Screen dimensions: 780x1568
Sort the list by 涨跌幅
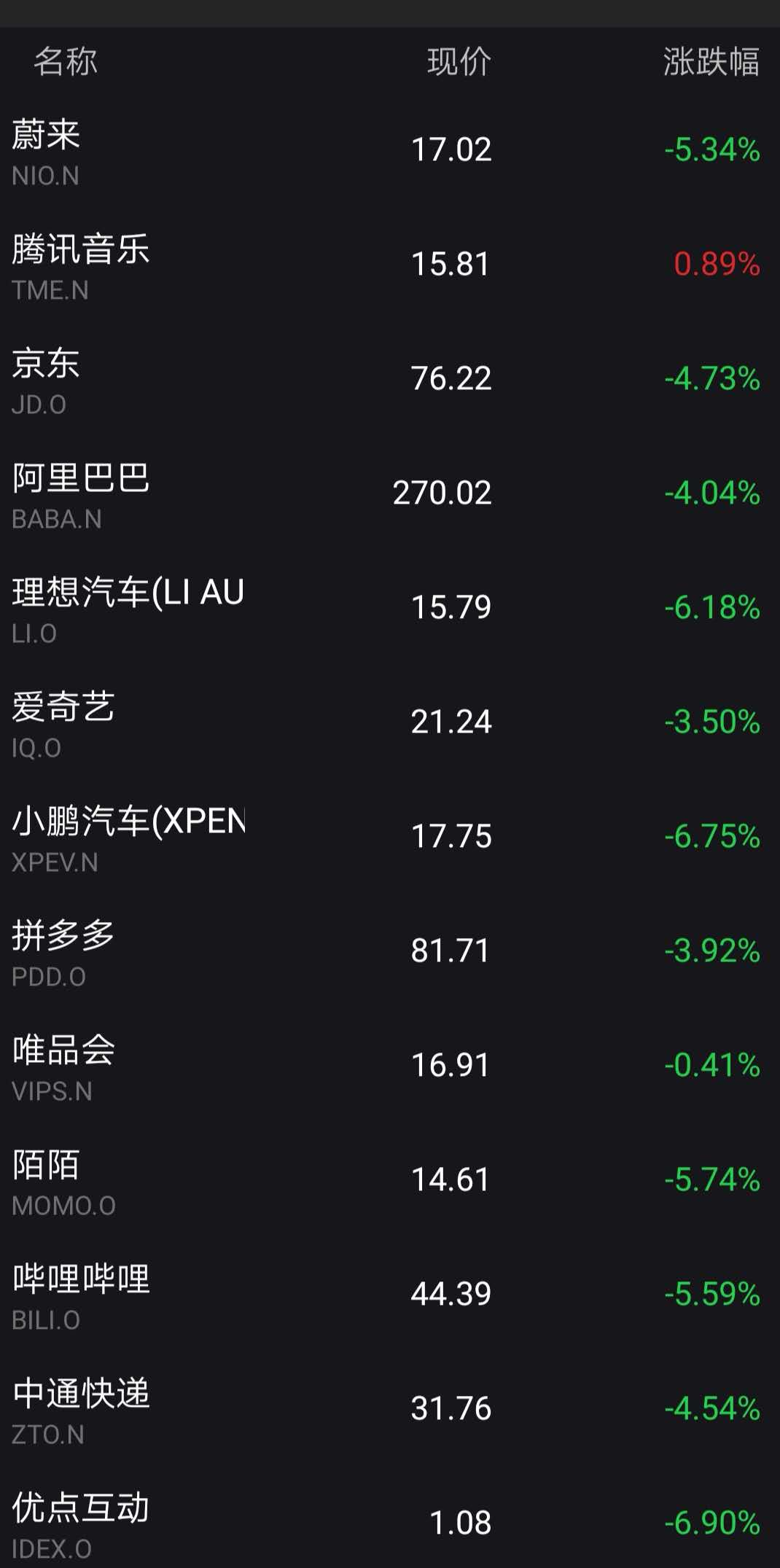point(711,61)
